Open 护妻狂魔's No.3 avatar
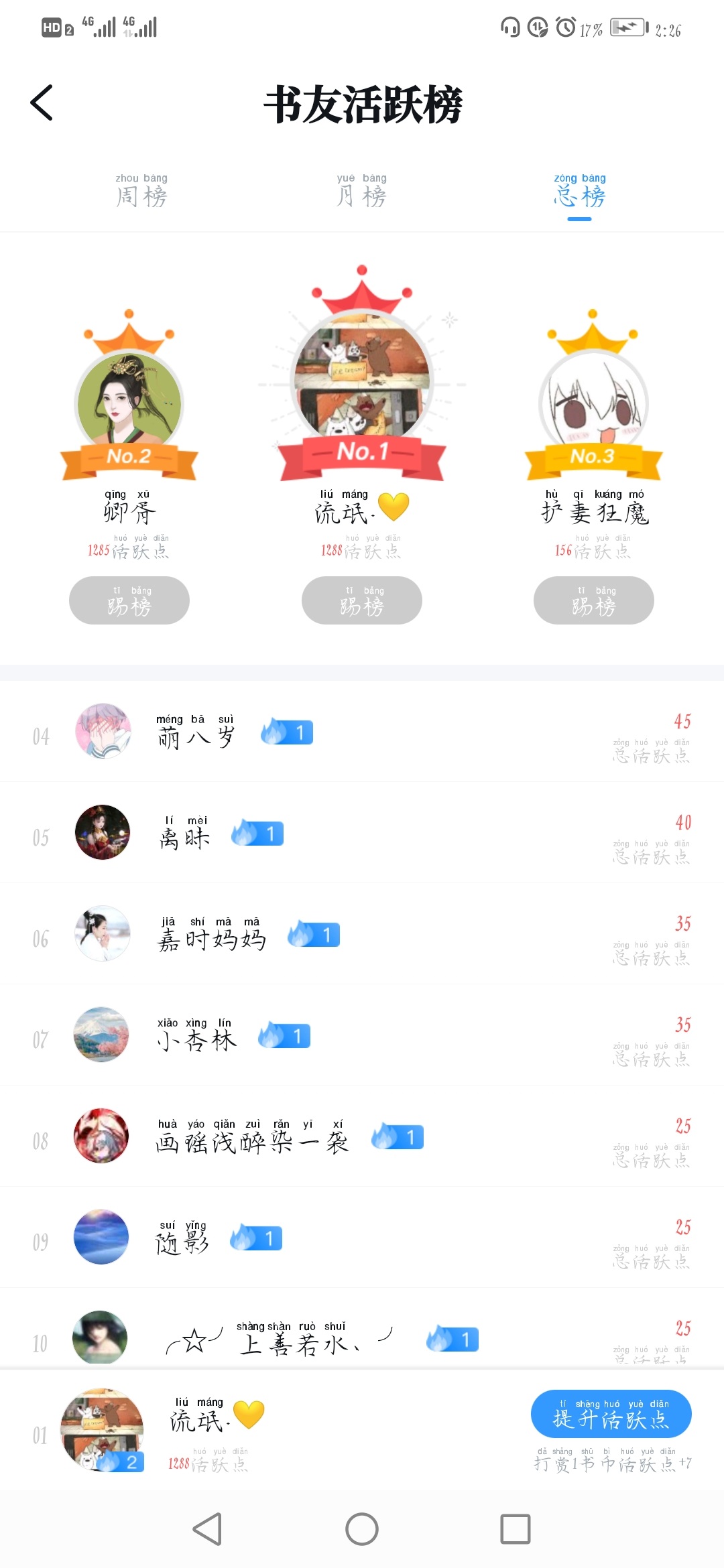Screen dimensions: 724x1568 pos(593,403)
